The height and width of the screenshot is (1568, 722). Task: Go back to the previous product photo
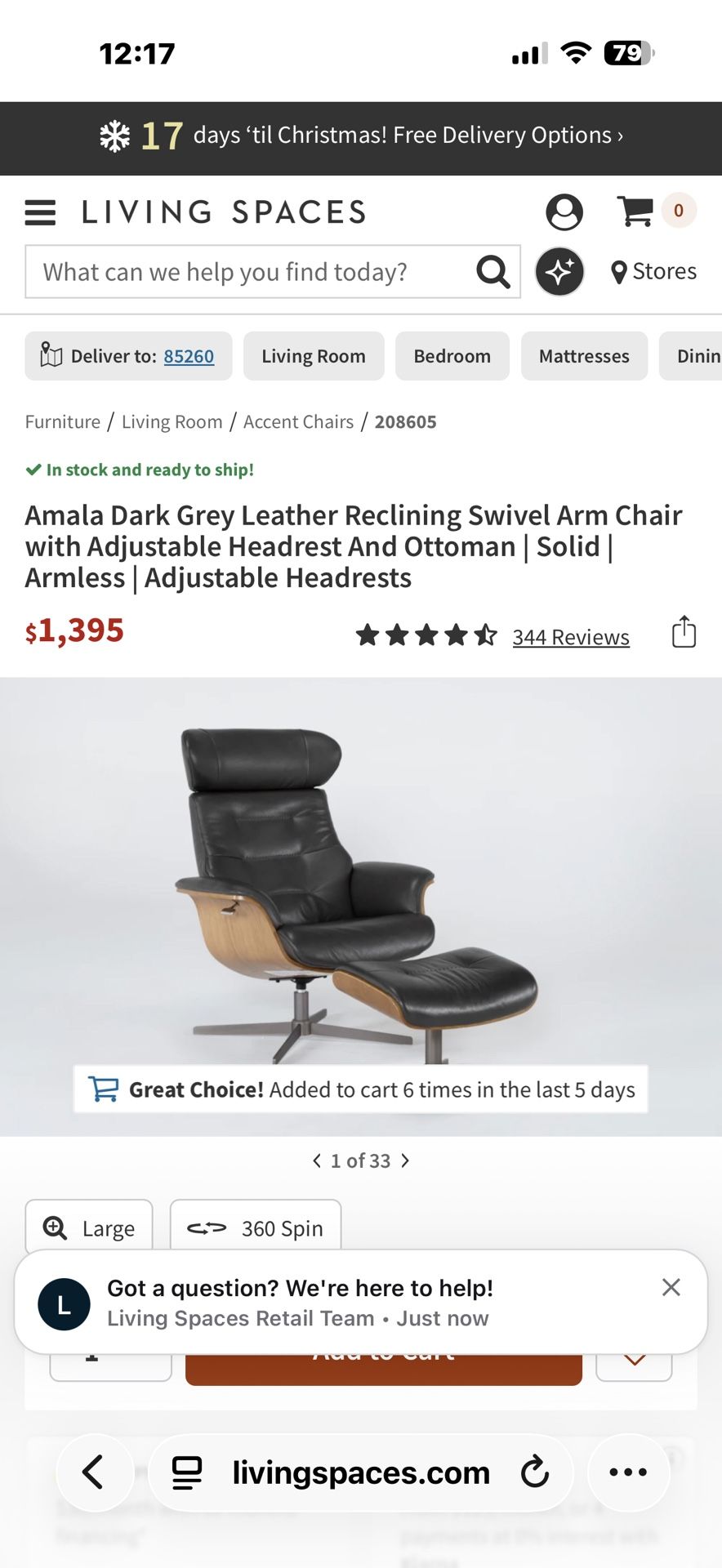[317, 1160]
